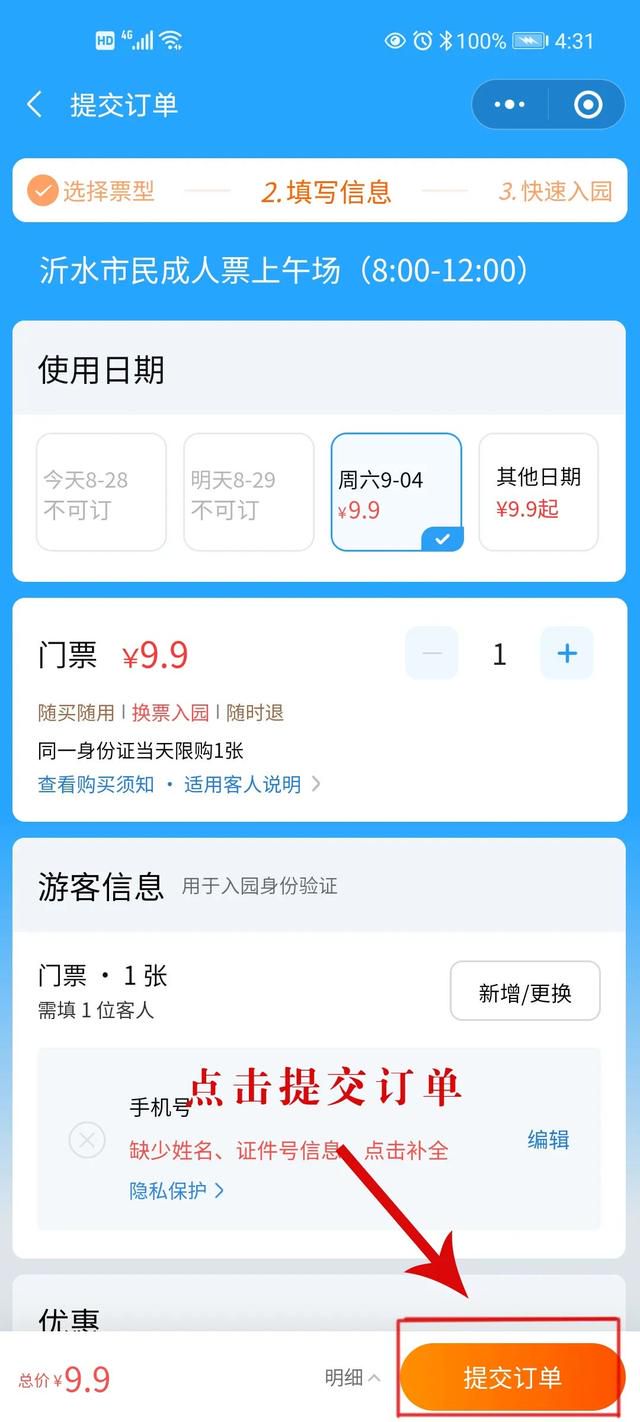Choose 其他日期 to pick another date
Screen dimensions: 640x1422
[539, 492]
